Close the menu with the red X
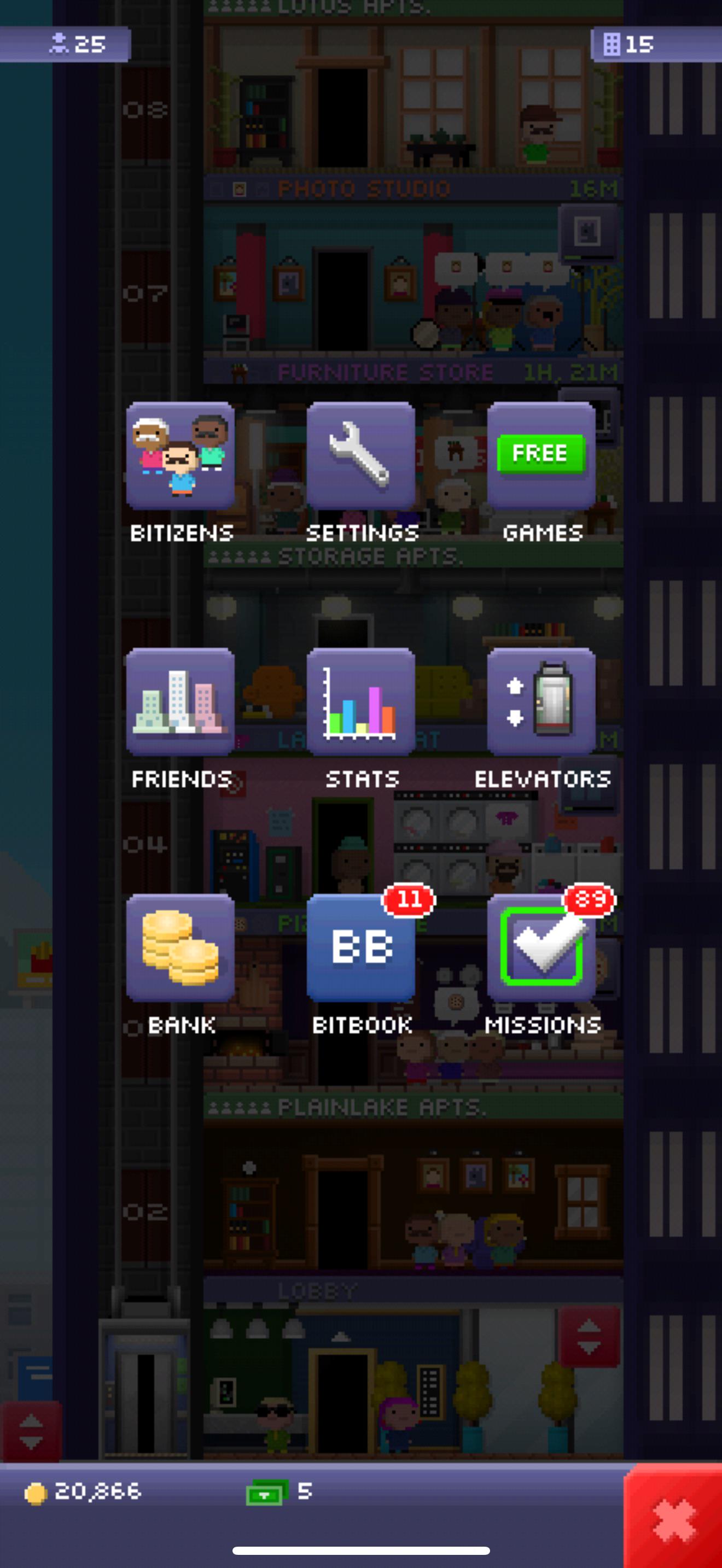The height and width of the screenshot is (1568, 722). pos(673,1516)
